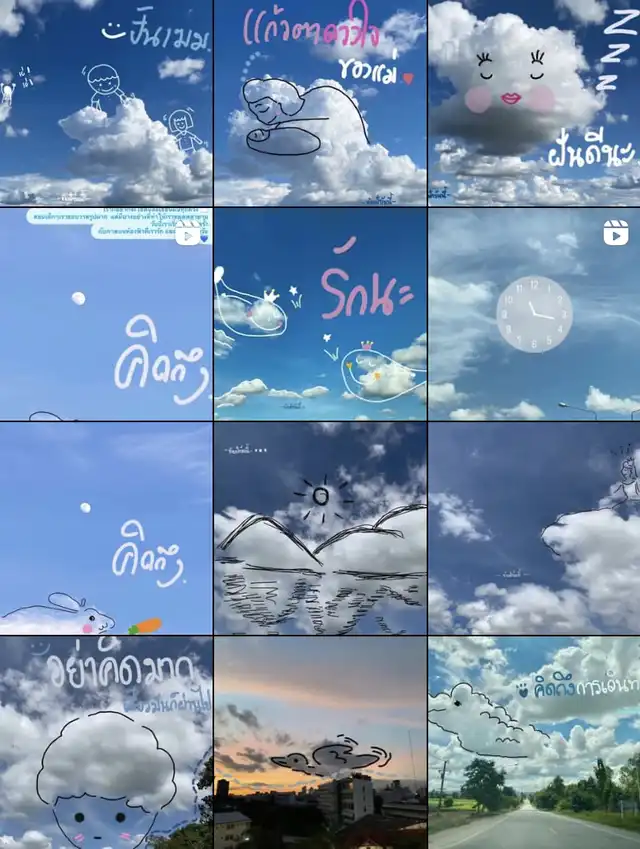Open the dark blue sky outlined cloud post
Viewport: 640px width, 849px height.
[534, 528]
